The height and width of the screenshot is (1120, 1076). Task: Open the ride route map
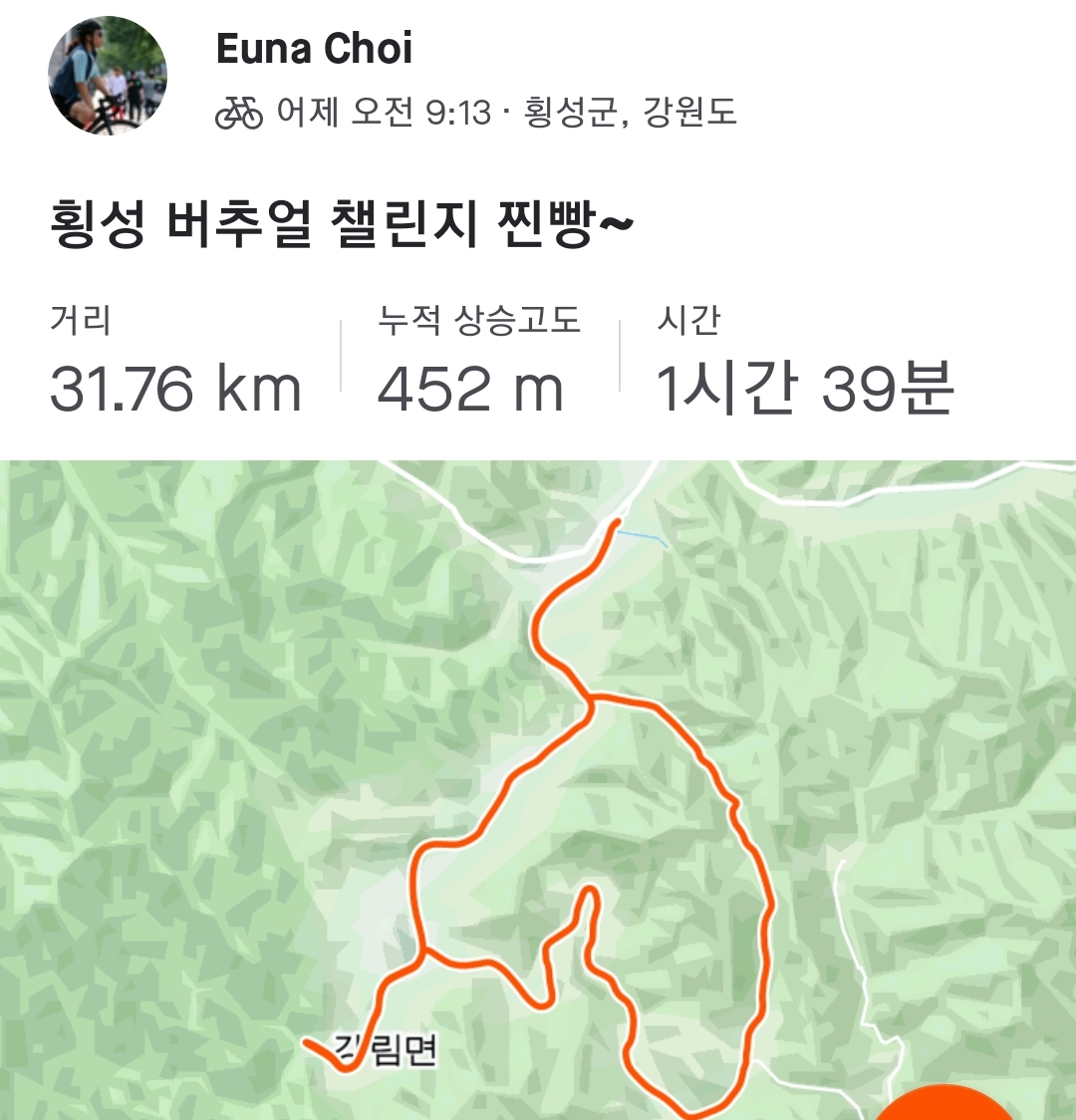(538, 787)
